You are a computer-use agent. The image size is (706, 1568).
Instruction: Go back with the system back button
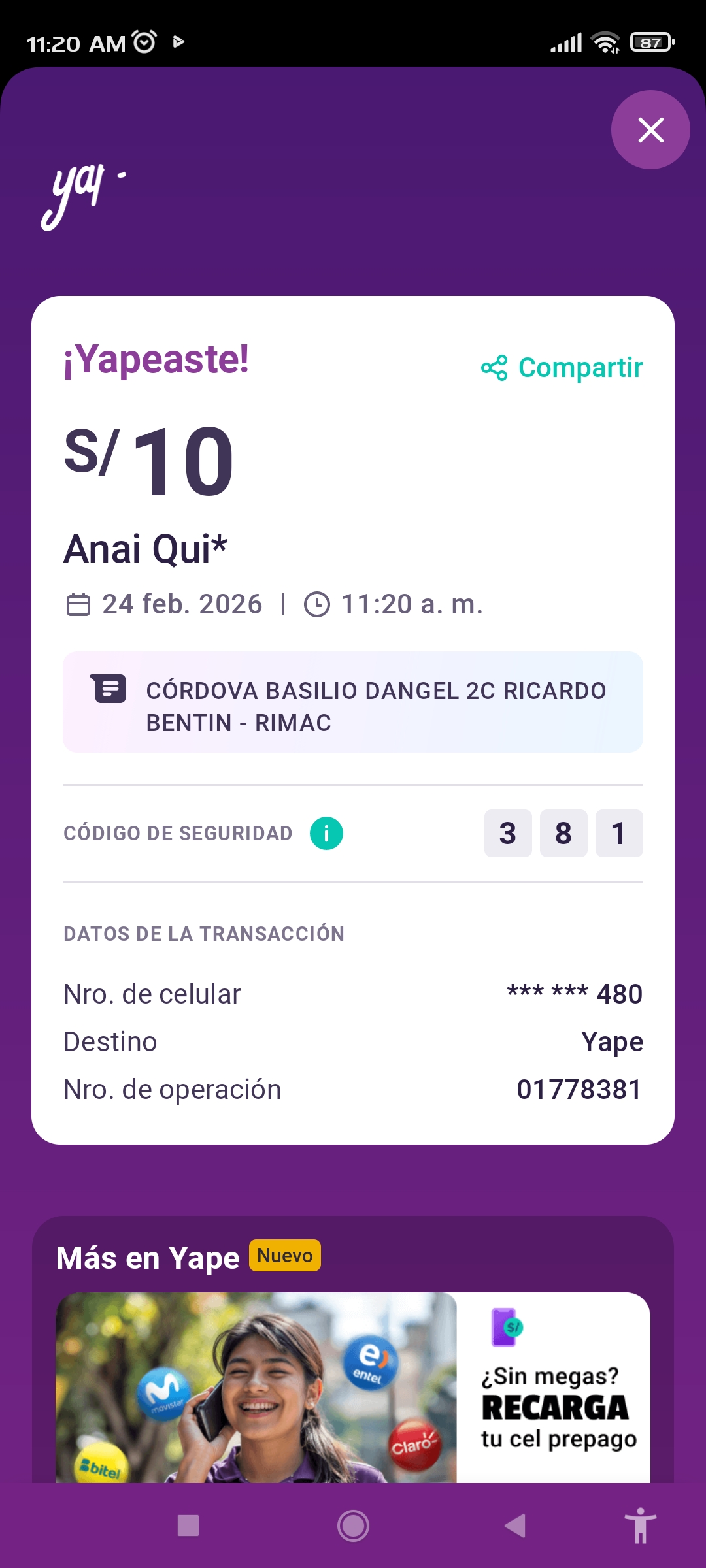(515, 1526)
